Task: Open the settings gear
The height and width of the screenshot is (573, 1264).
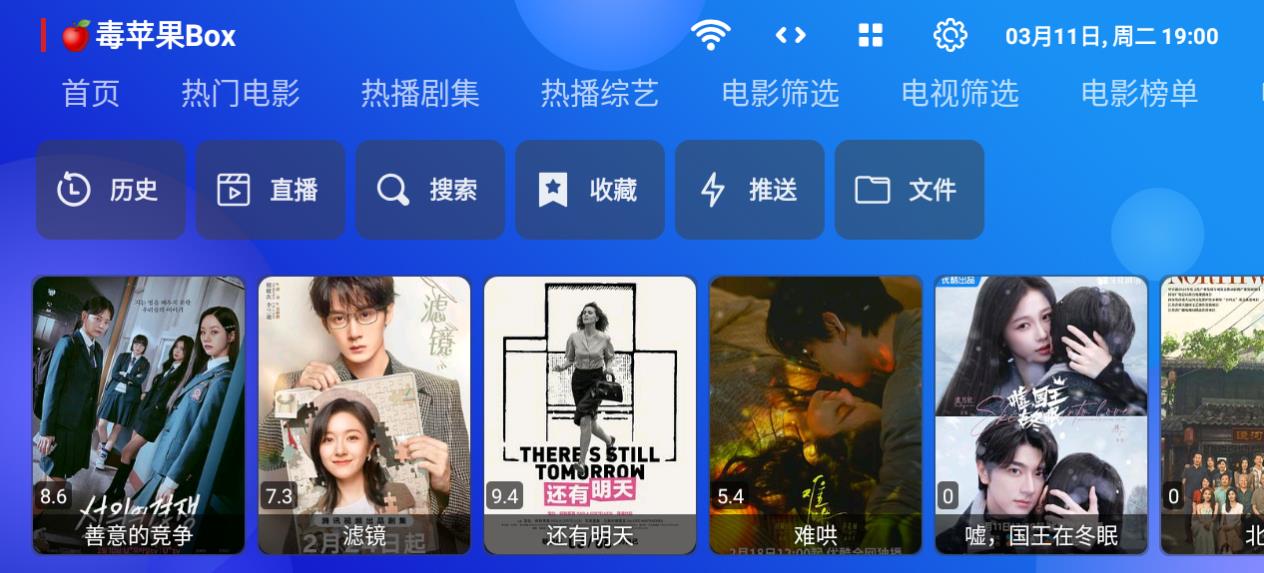Action: point(950,36)
